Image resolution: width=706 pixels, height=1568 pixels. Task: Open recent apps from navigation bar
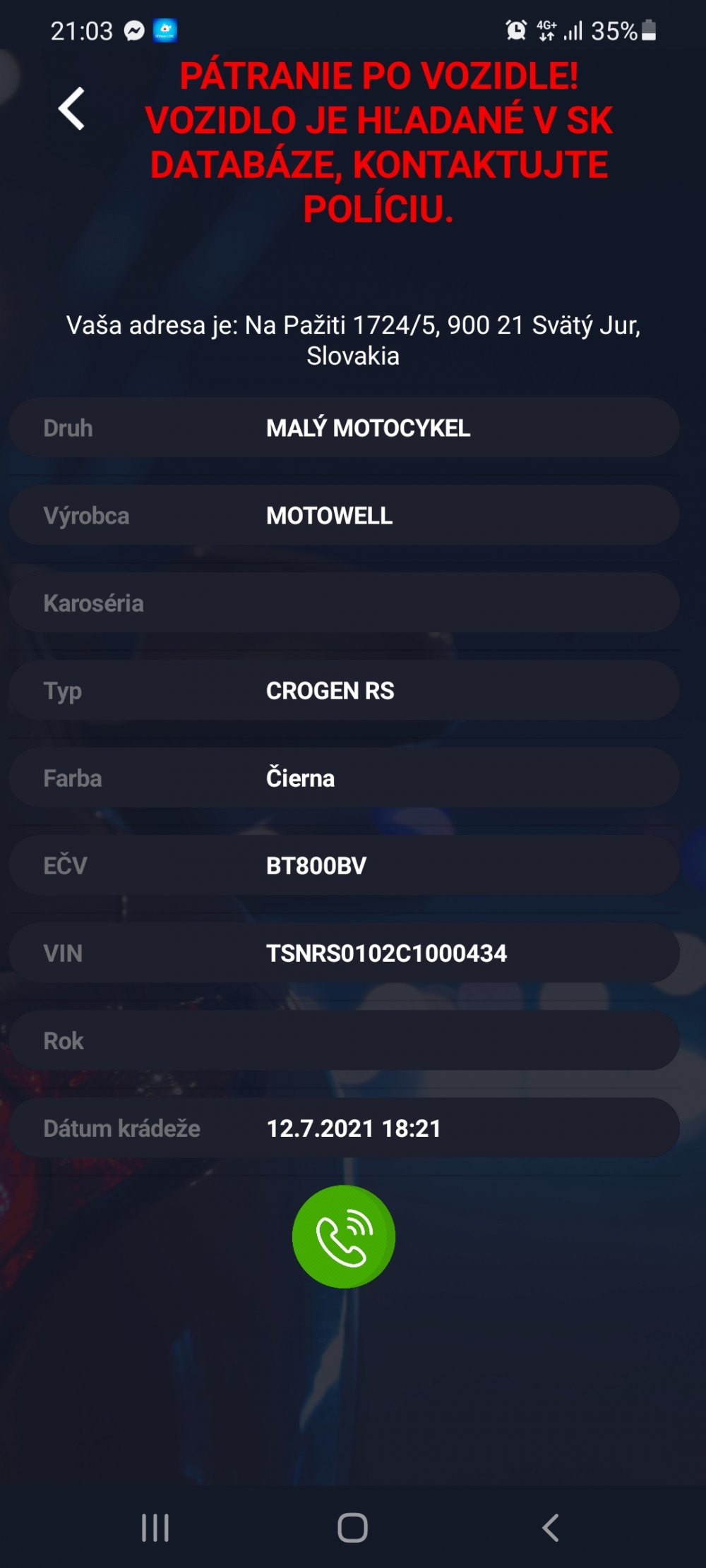[155, 1527]
